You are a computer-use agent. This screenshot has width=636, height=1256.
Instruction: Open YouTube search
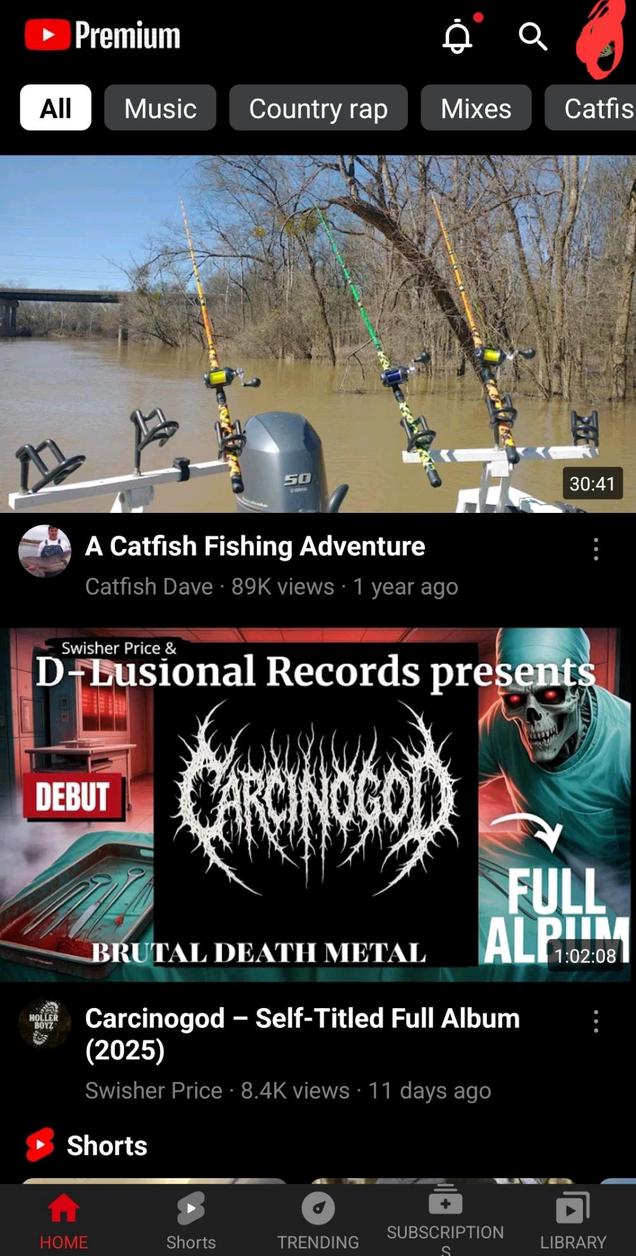(533, 37)
